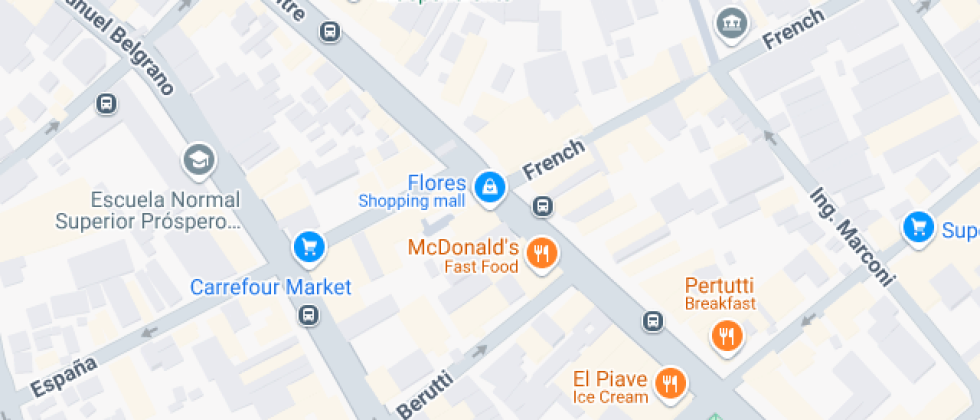Select the El Piave ice cream pin
The height and width of the screenshot is (420, 980).
click(670, 383)
